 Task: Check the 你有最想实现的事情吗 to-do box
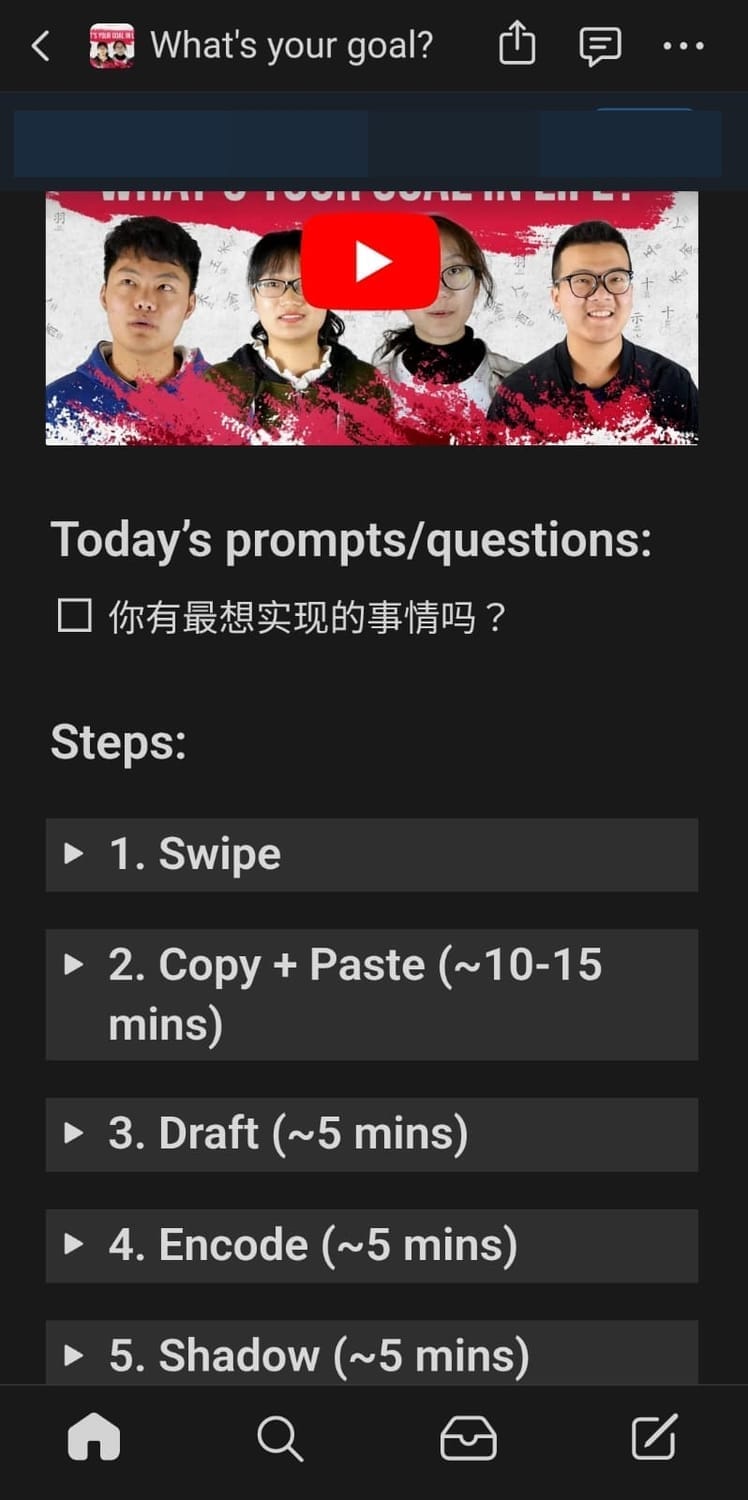point(75,617)
